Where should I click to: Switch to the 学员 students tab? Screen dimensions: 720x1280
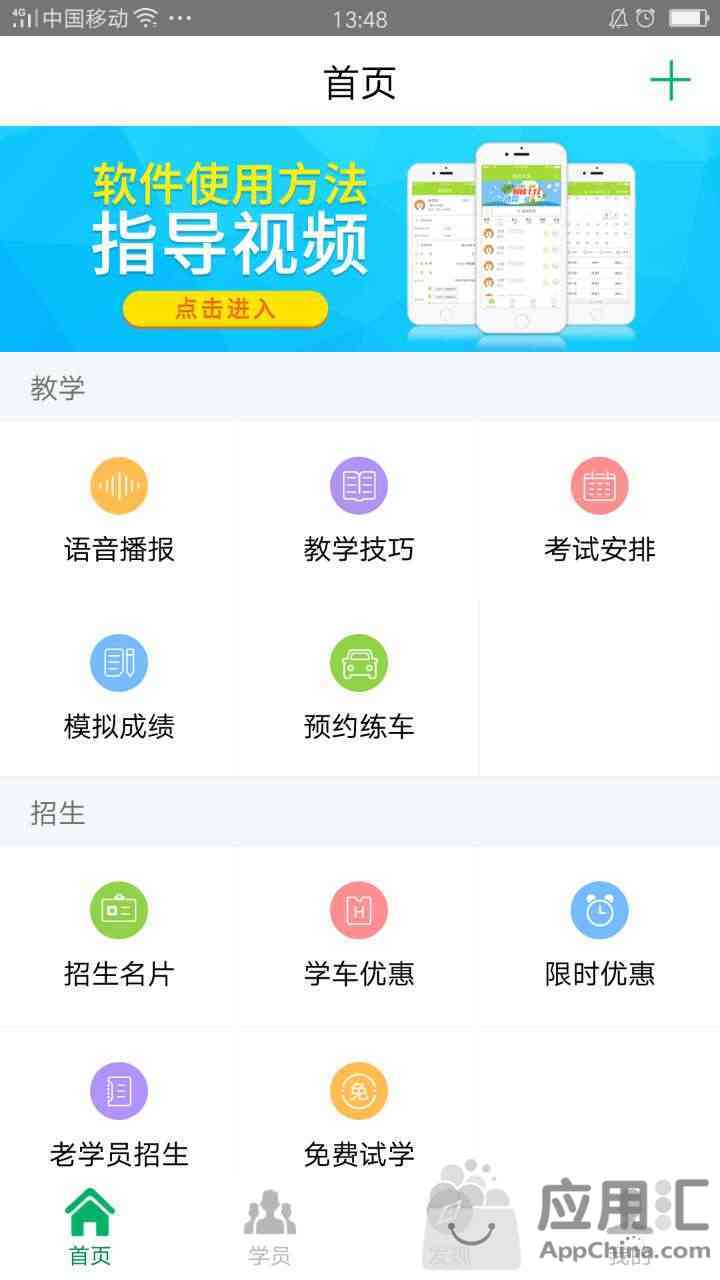[270, 1226]
